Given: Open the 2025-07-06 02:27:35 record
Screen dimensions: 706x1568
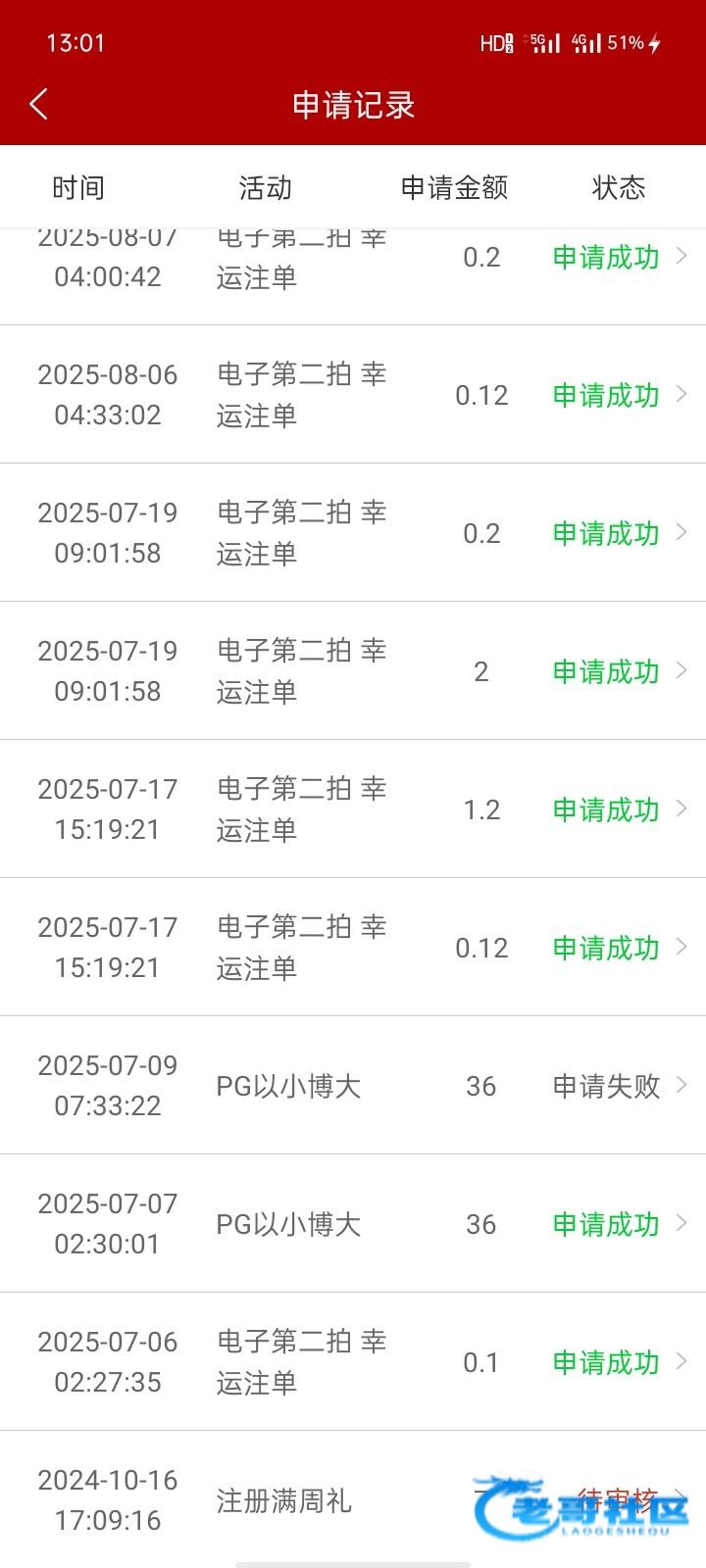Looking at the screenshot, I should click(x=353, y=1361).
